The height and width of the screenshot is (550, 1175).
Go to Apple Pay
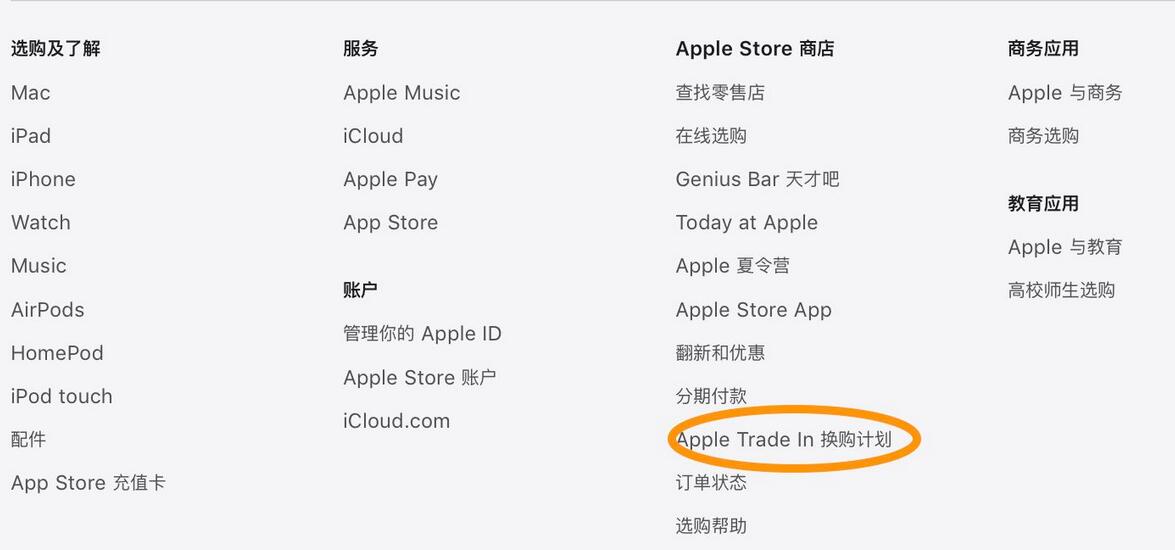tap(390, 180)
